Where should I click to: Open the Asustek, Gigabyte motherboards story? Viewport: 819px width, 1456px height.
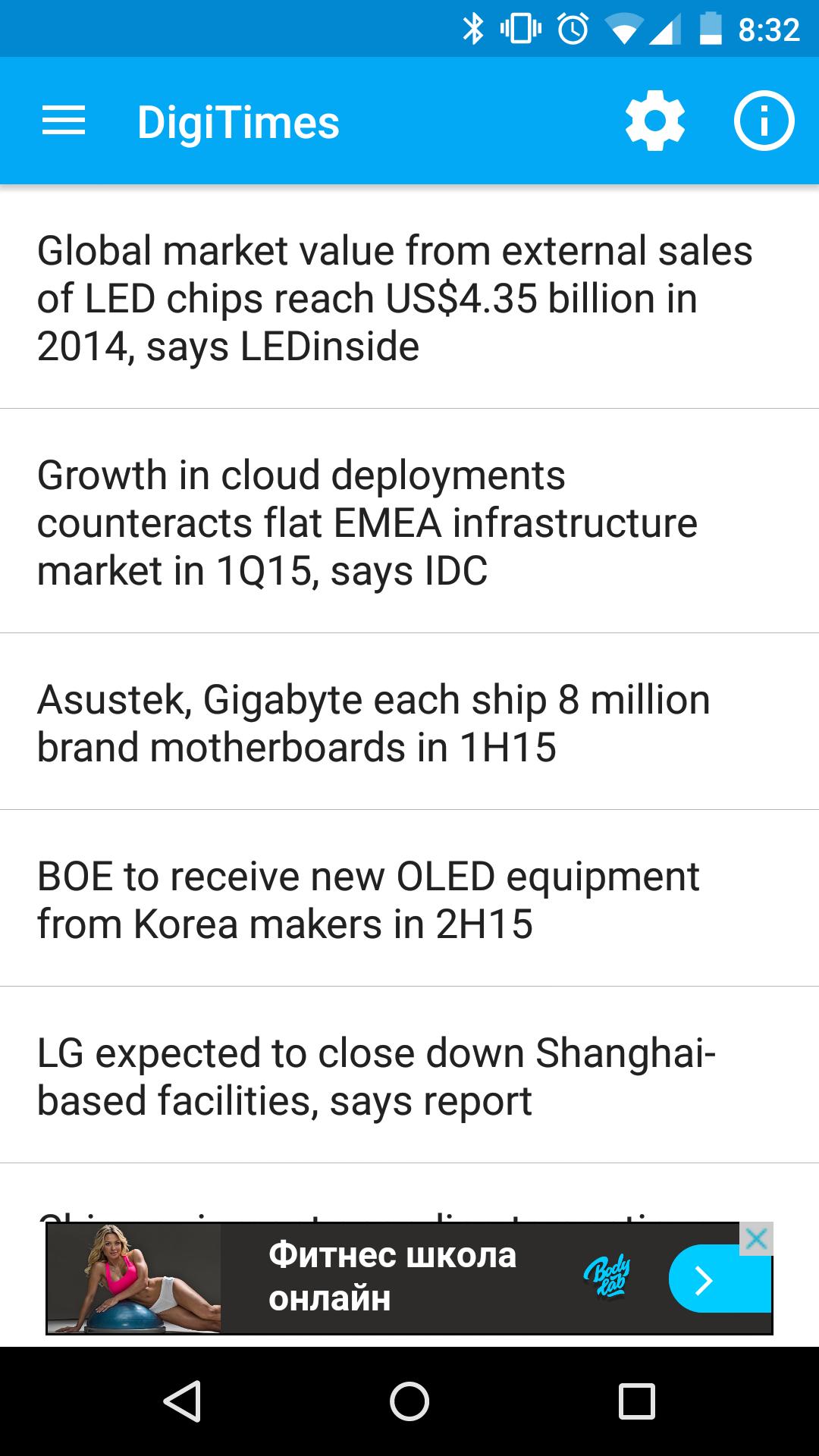click(x=374, y=723)
